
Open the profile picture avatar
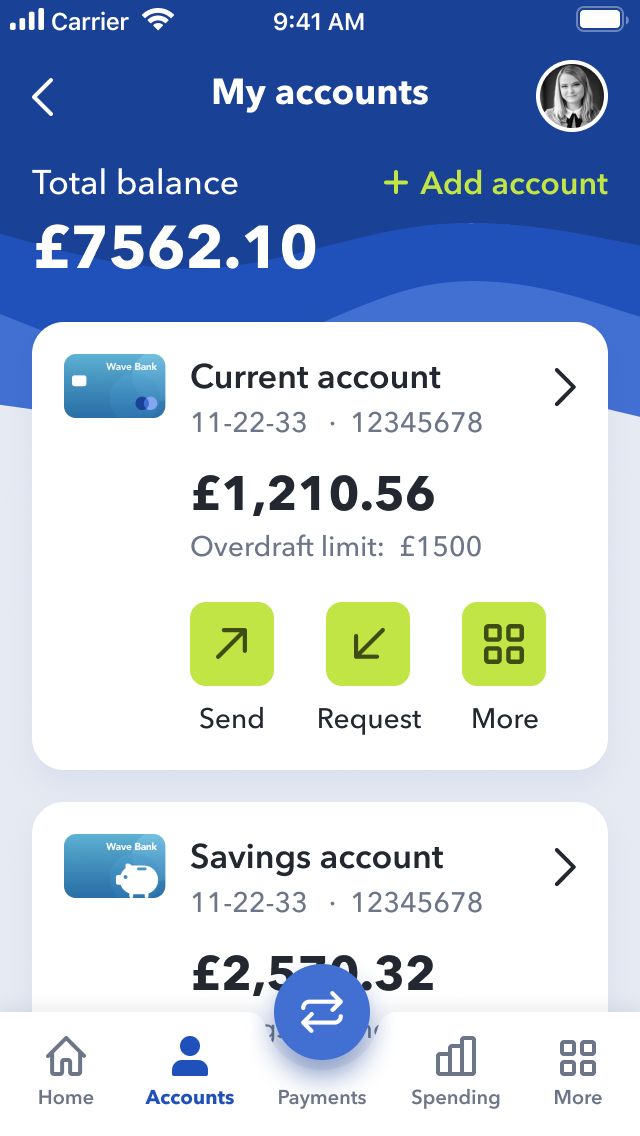tap(572, 97)
